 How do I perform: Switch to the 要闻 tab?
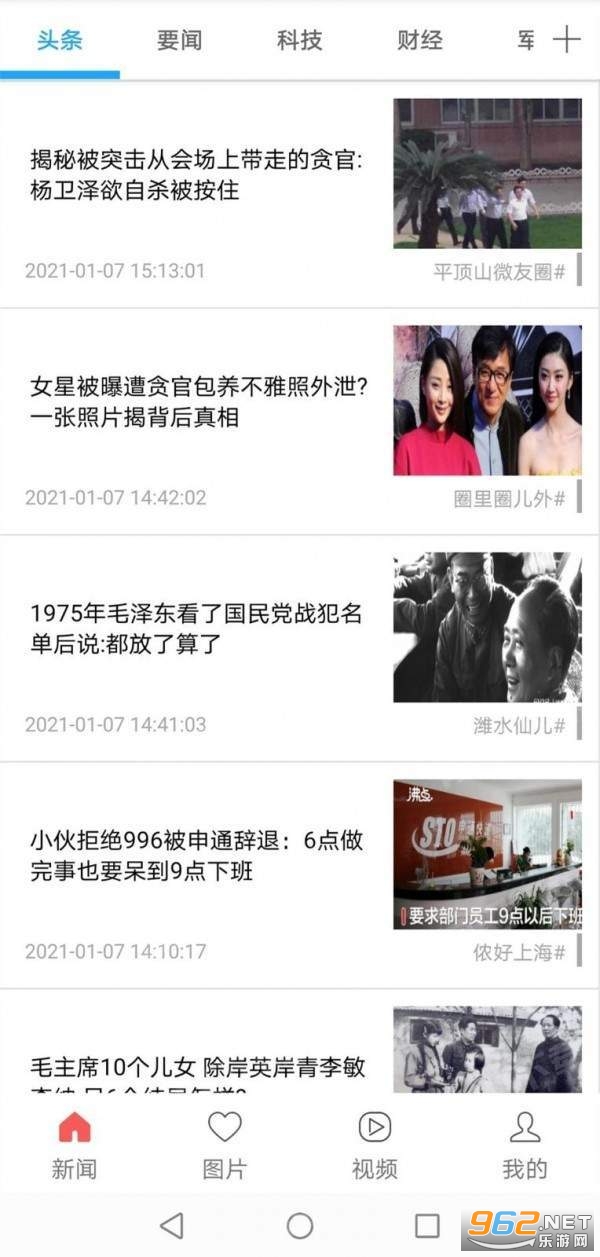click(x=179, y=40)
